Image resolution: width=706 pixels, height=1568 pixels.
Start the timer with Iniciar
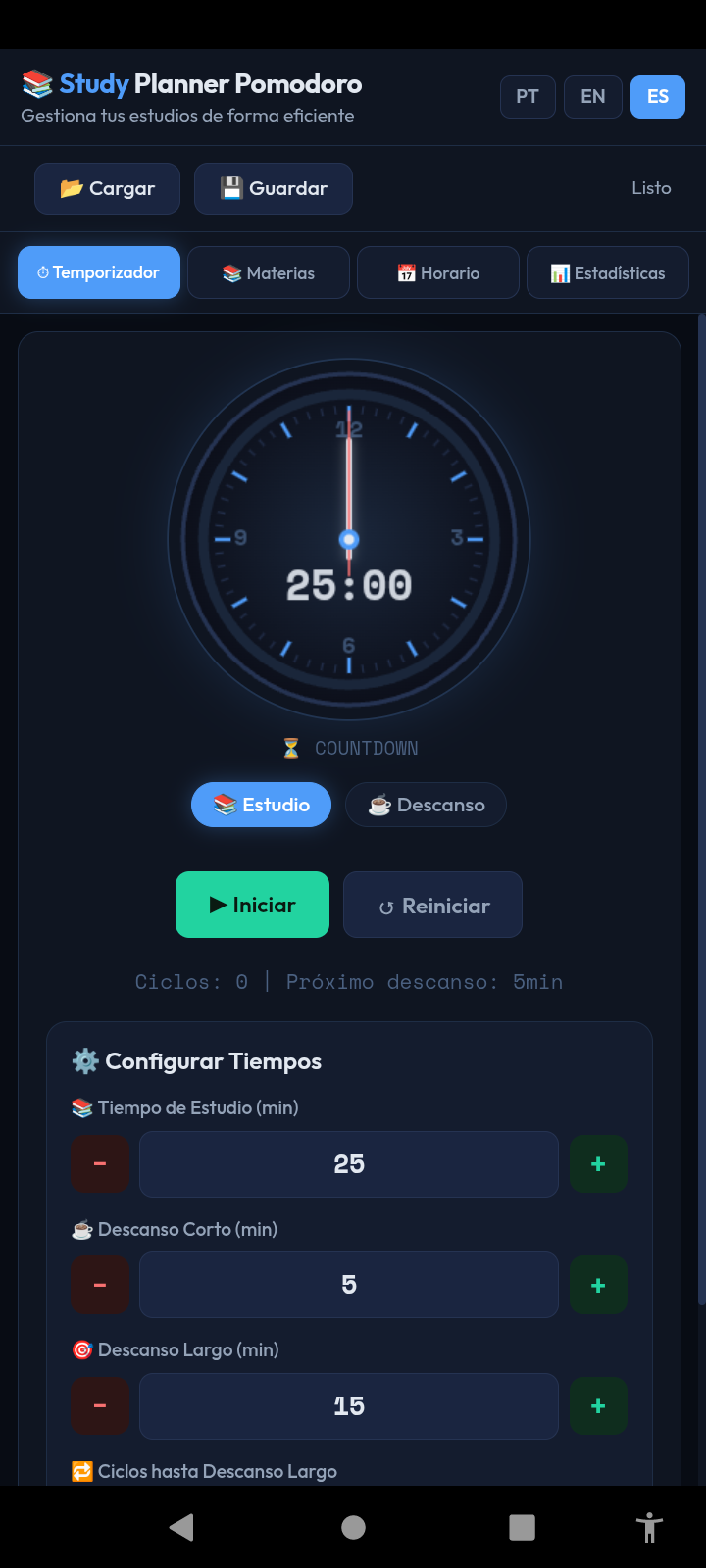(x=252, y=905)
